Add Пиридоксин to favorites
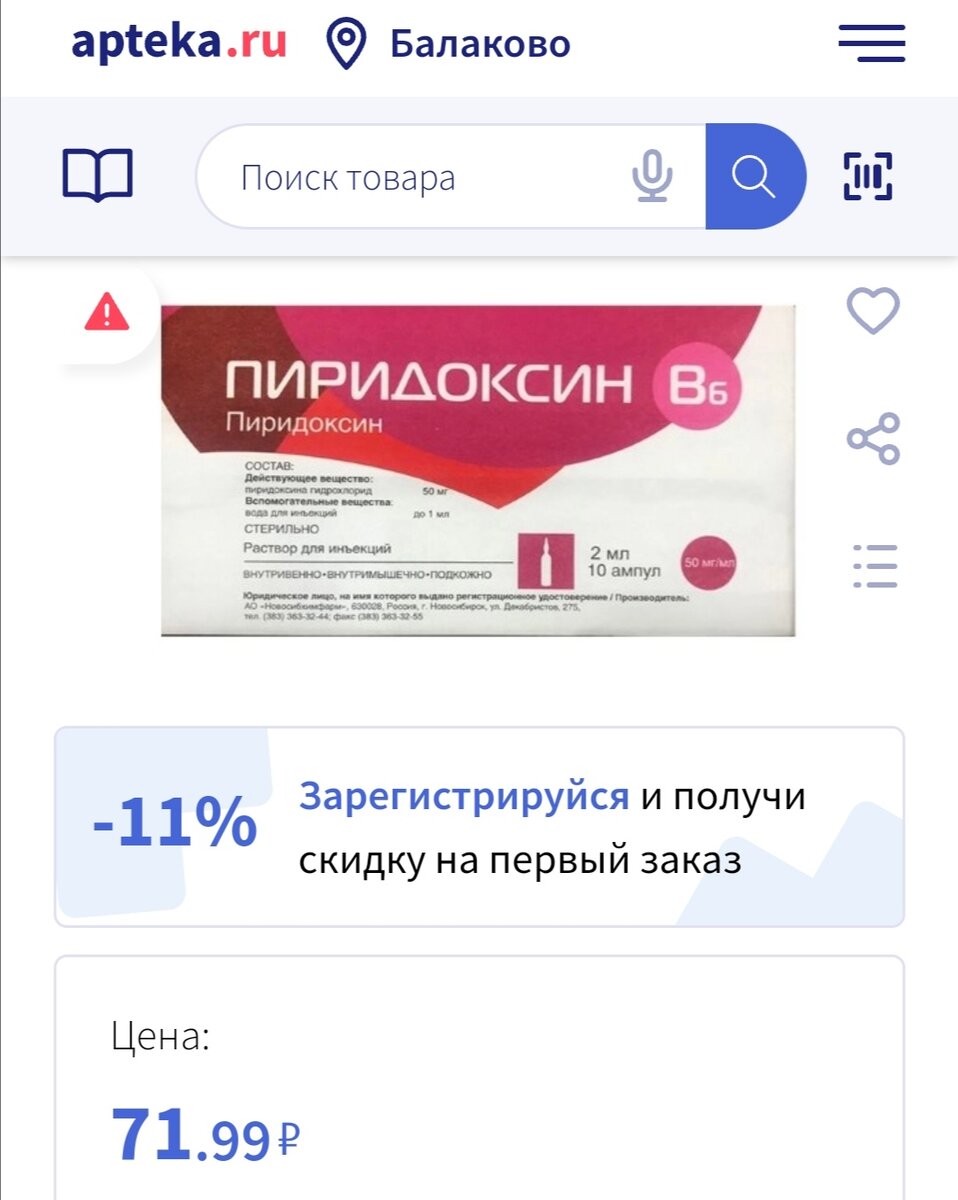This screenshot has height=1200, width=958. (873, 311)
